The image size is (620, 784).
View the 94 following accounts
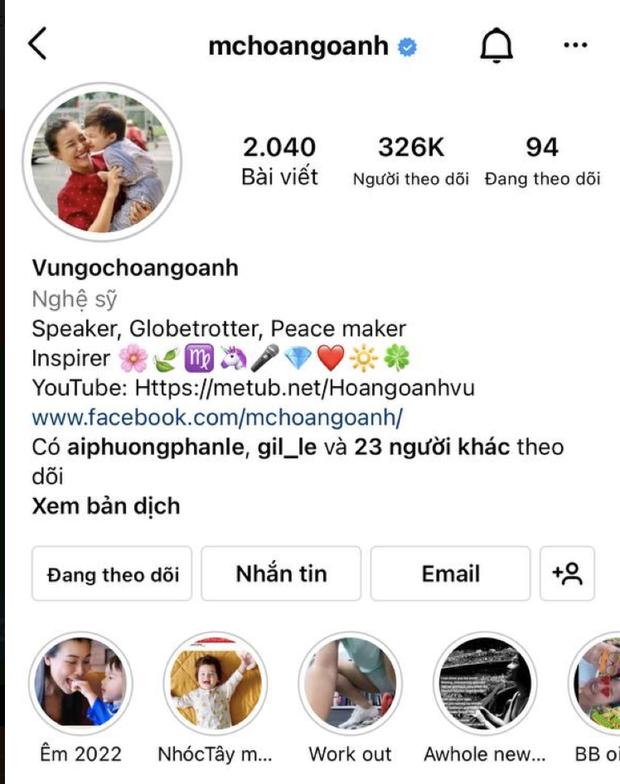click(542, 161)
